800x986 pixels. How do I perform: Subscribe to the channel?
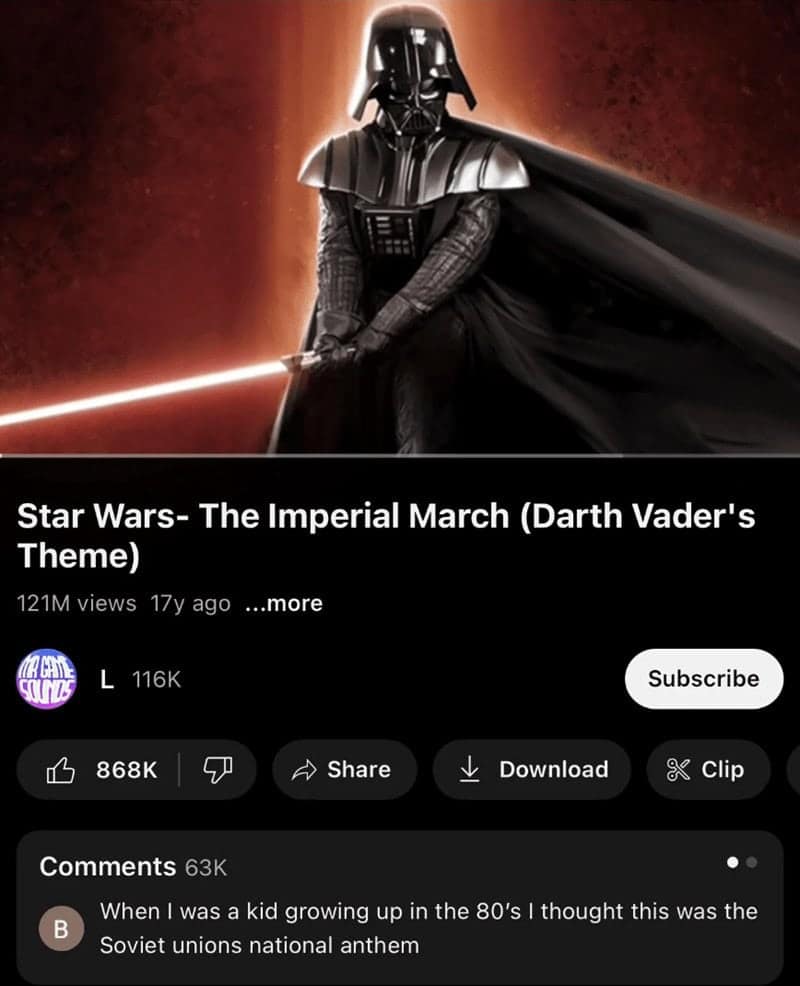703,678
